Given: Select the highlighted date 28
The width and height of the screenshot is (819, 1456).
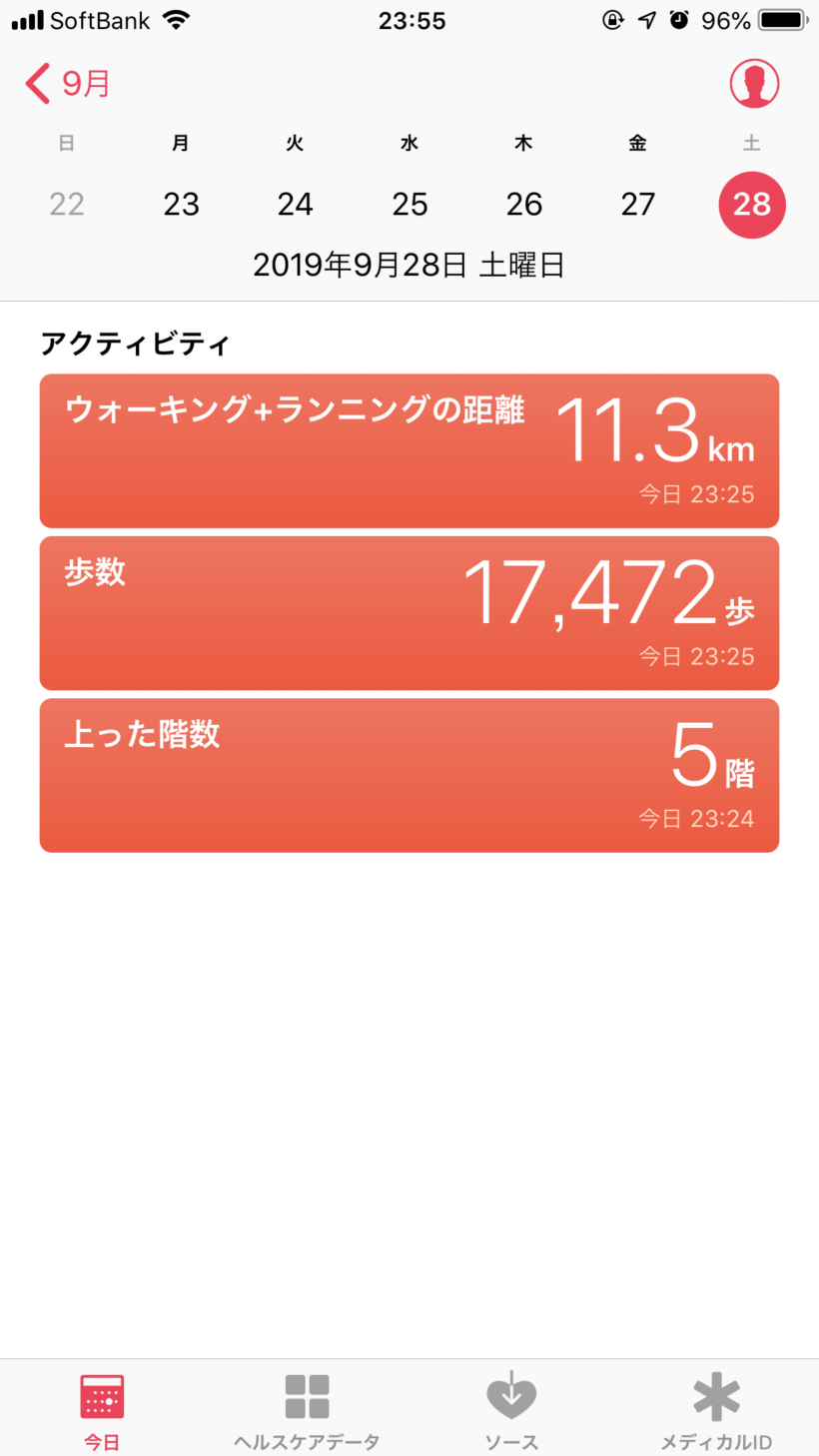Looking at the screenshot, I should (x=752, y=205).
